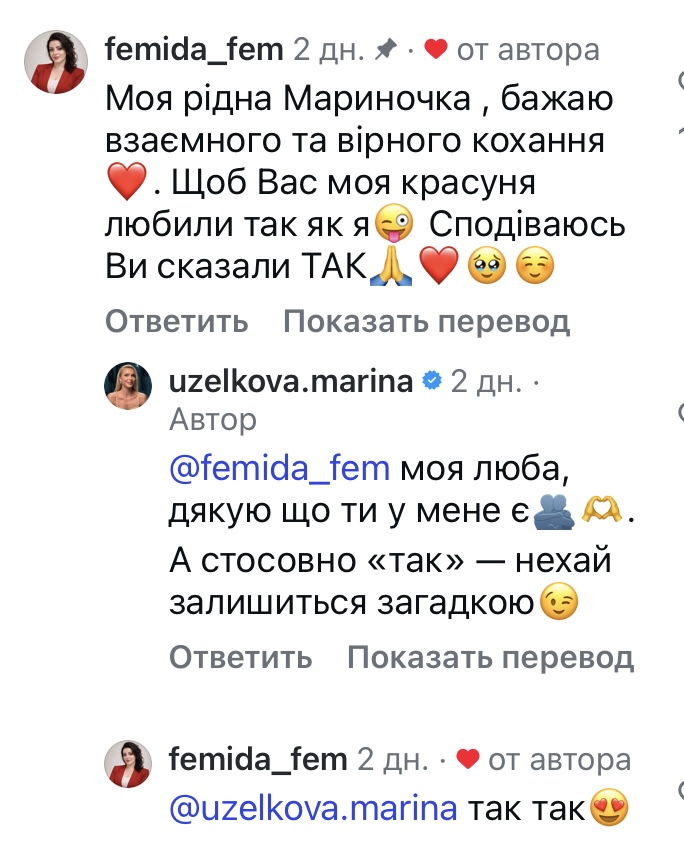Show translation of the "Моя рідна Мариночка" comment
The height and width of the screenshot is (843, 684).
point(426,322)
